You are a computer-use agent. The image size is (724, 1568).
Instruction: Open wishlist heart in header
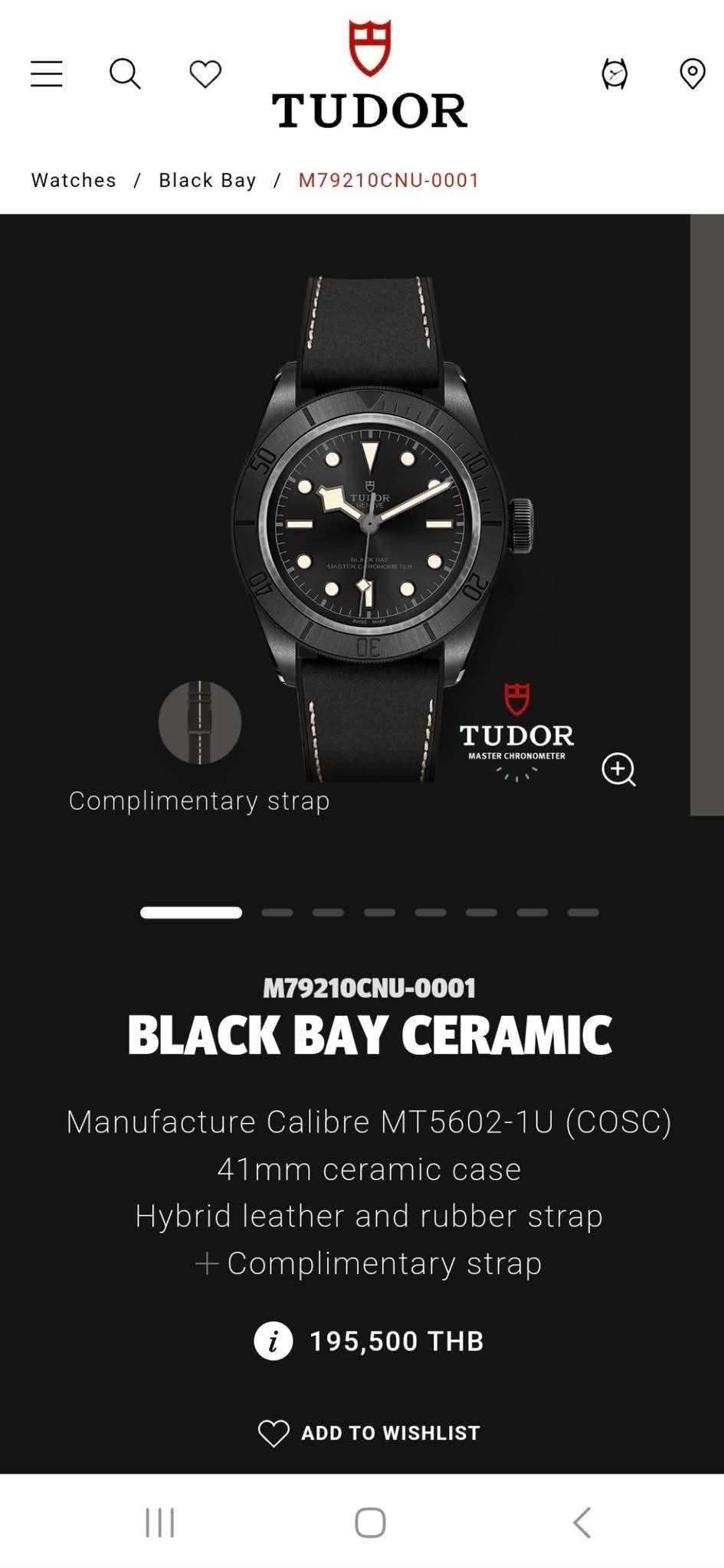[205, 74]
